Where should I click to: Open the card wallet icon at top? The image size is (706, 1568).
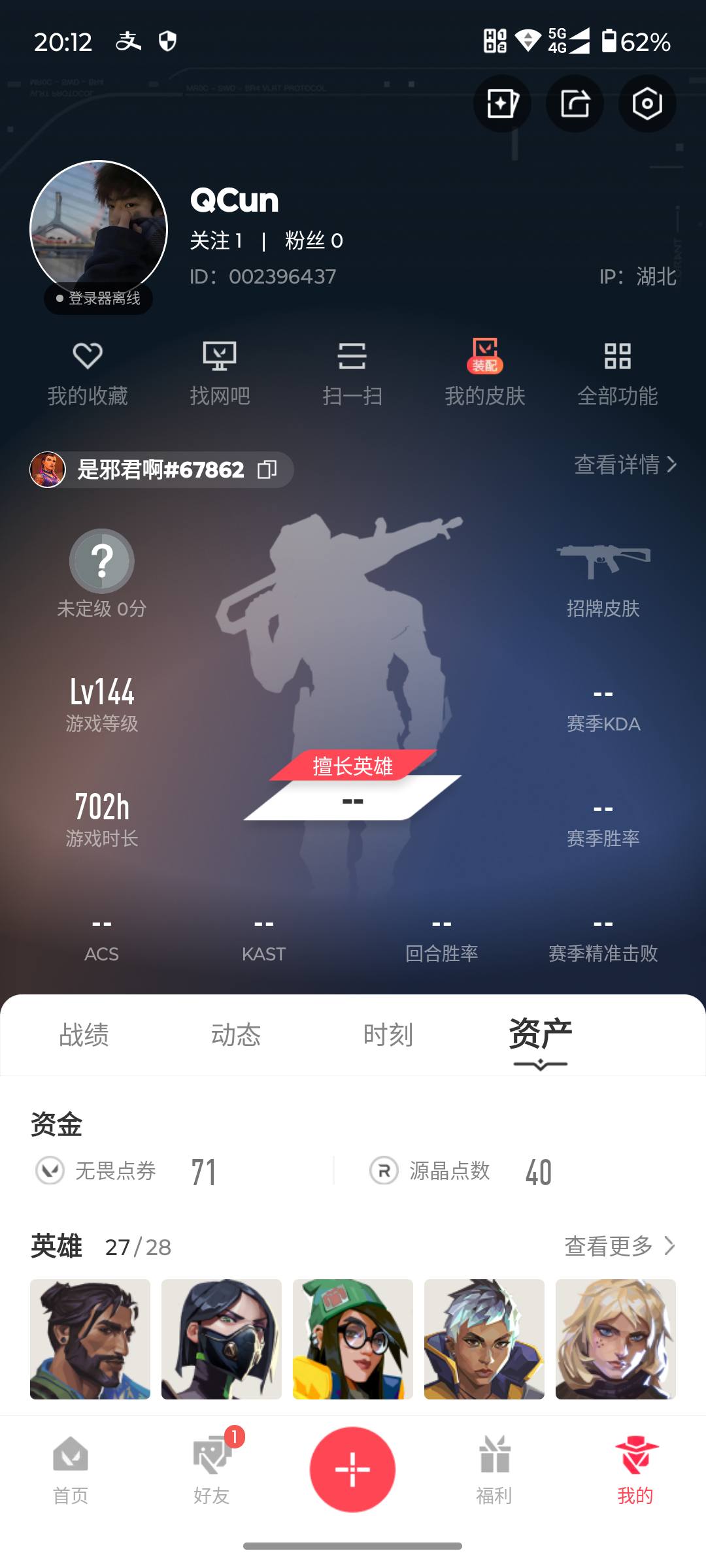point(502,103)
